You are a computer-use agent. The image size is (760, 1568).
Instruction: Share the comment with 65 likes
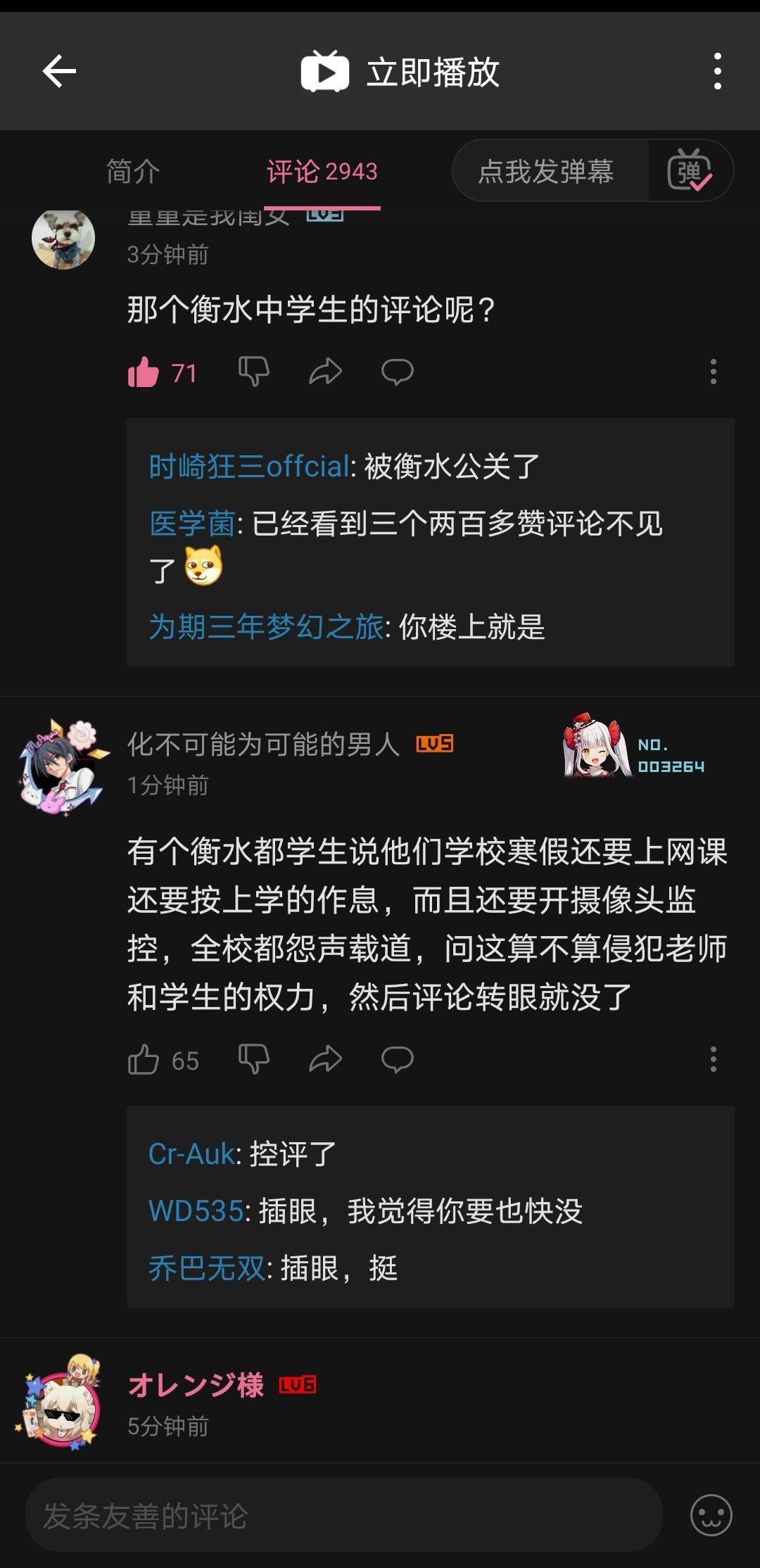(326, 1059)
